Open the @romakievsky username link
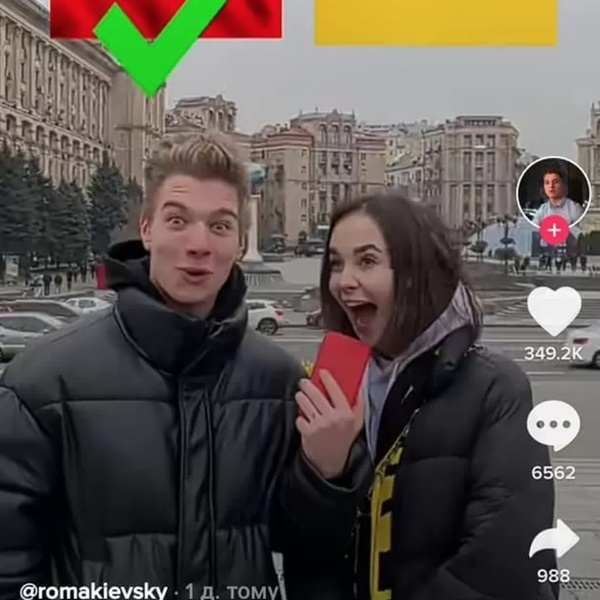Image resolution: width=600 pixels, height=600 pixels. [x=93, y=590]
